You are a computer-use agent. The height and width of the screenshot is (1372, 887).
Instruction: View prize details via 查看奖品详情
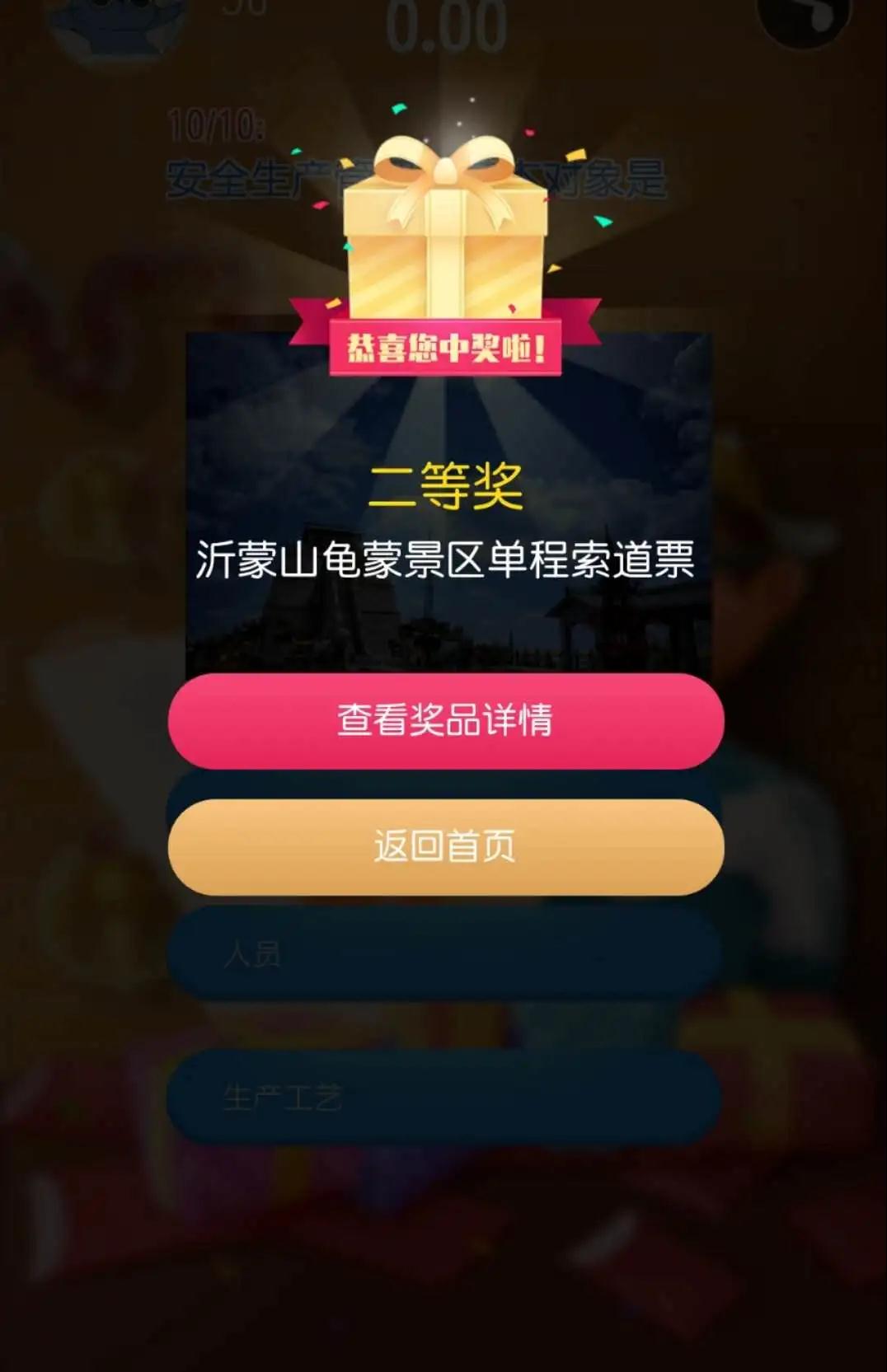click(x=445, y=721)
